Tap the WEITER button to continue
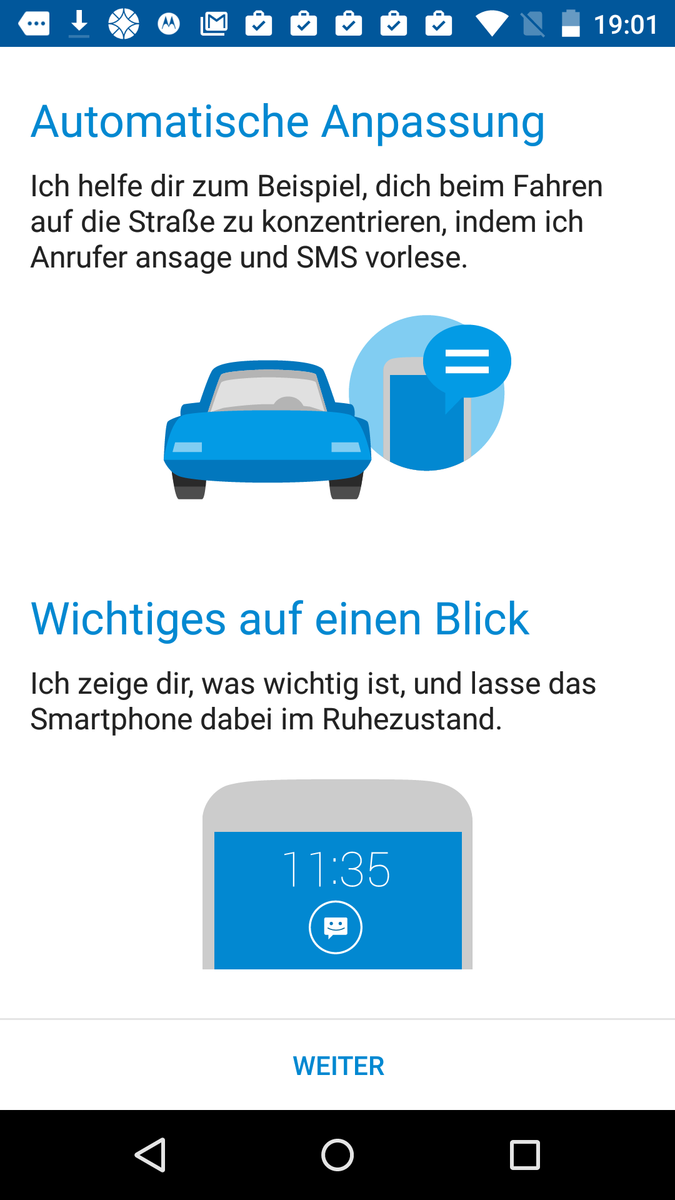The height and width of the screenshot is (1200, 675). (338, 1066)
